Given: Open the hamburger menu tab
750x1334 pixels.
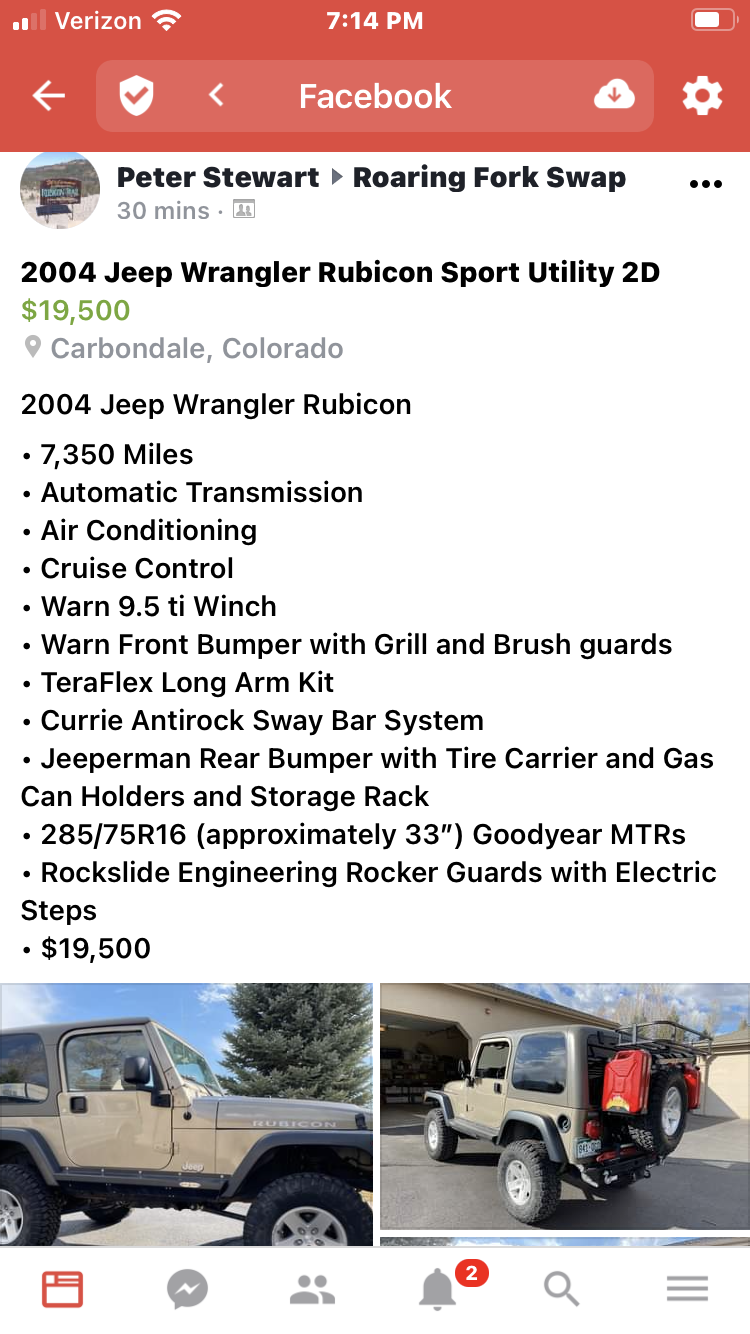Looking at the screenshot, I should coord(687,1290).
